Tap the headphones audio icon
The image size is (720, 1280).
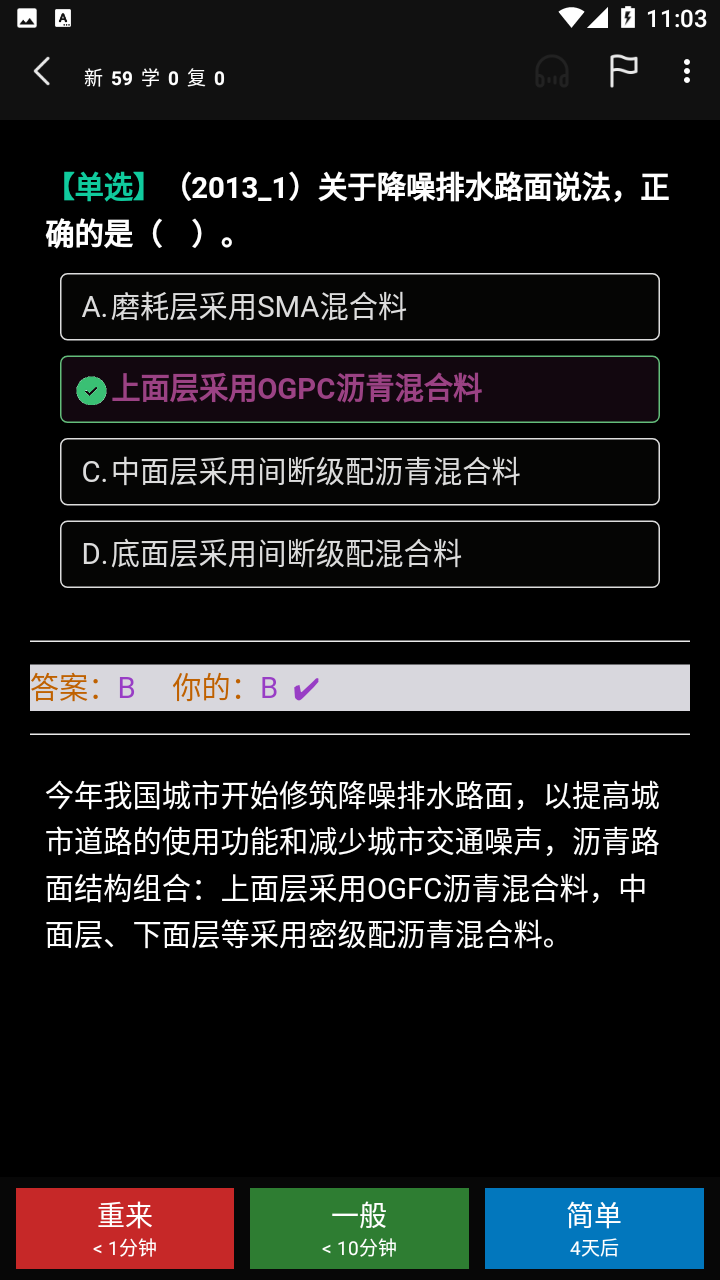click(552, 72)
